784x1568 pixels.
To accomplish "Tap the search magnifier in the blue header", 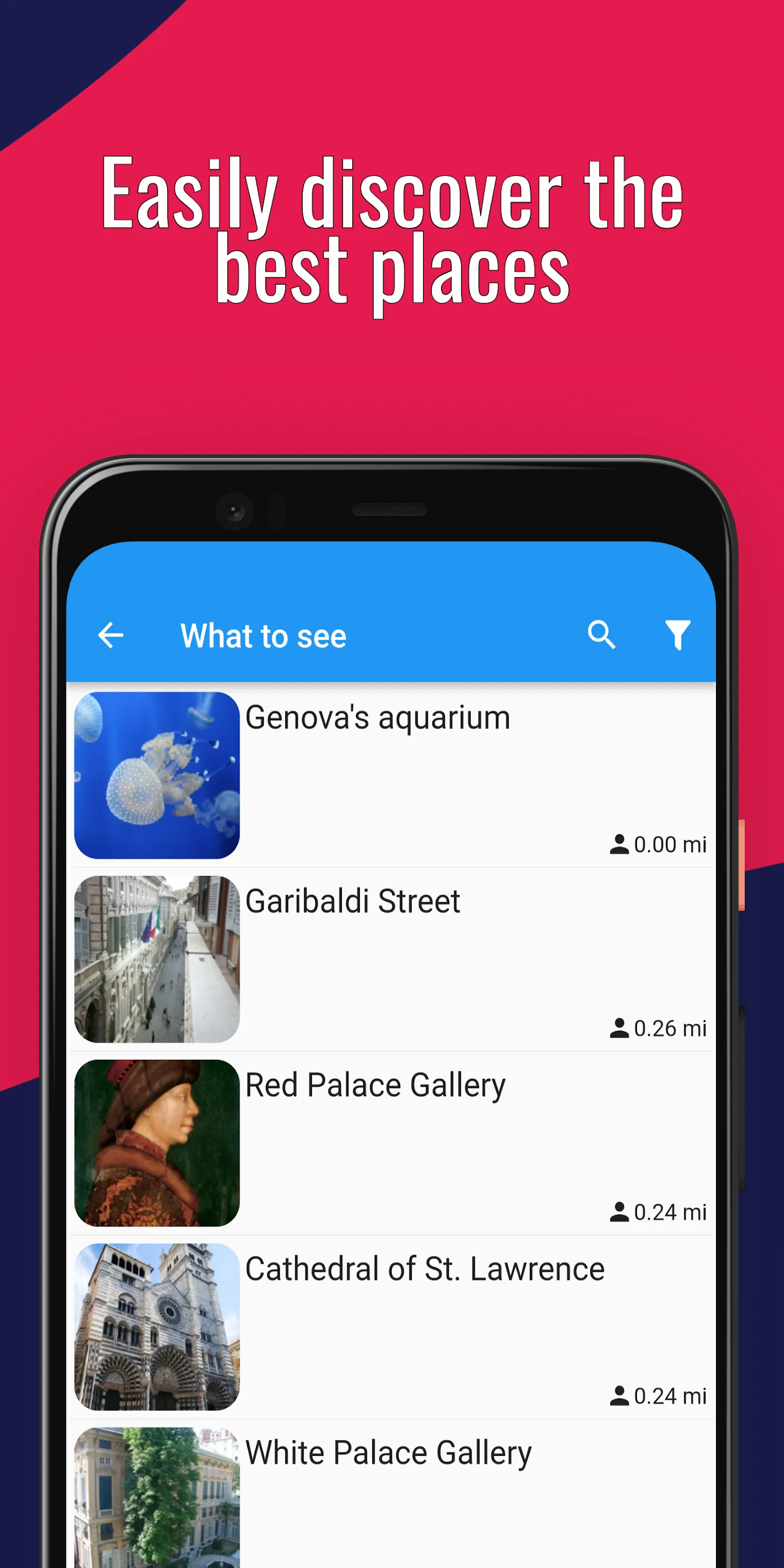I will (602, 635).
